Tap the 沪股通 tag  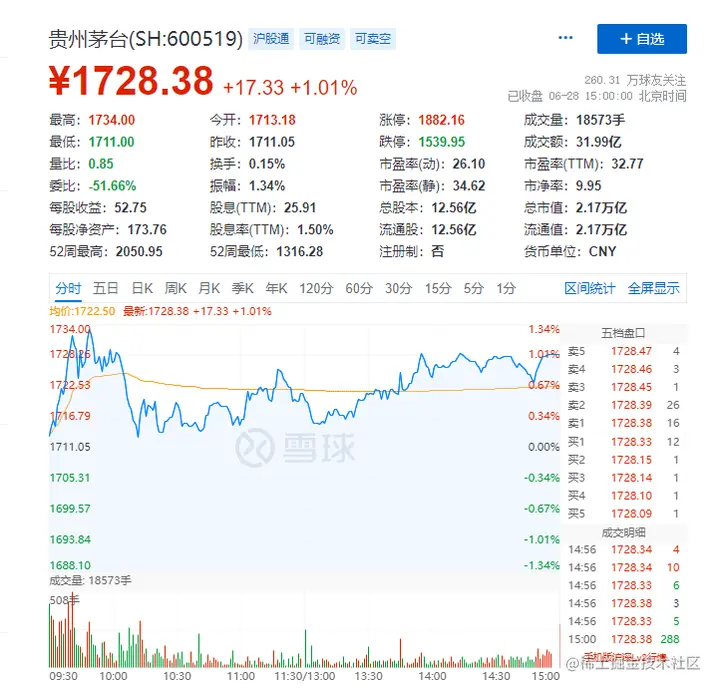pos(271,40)
